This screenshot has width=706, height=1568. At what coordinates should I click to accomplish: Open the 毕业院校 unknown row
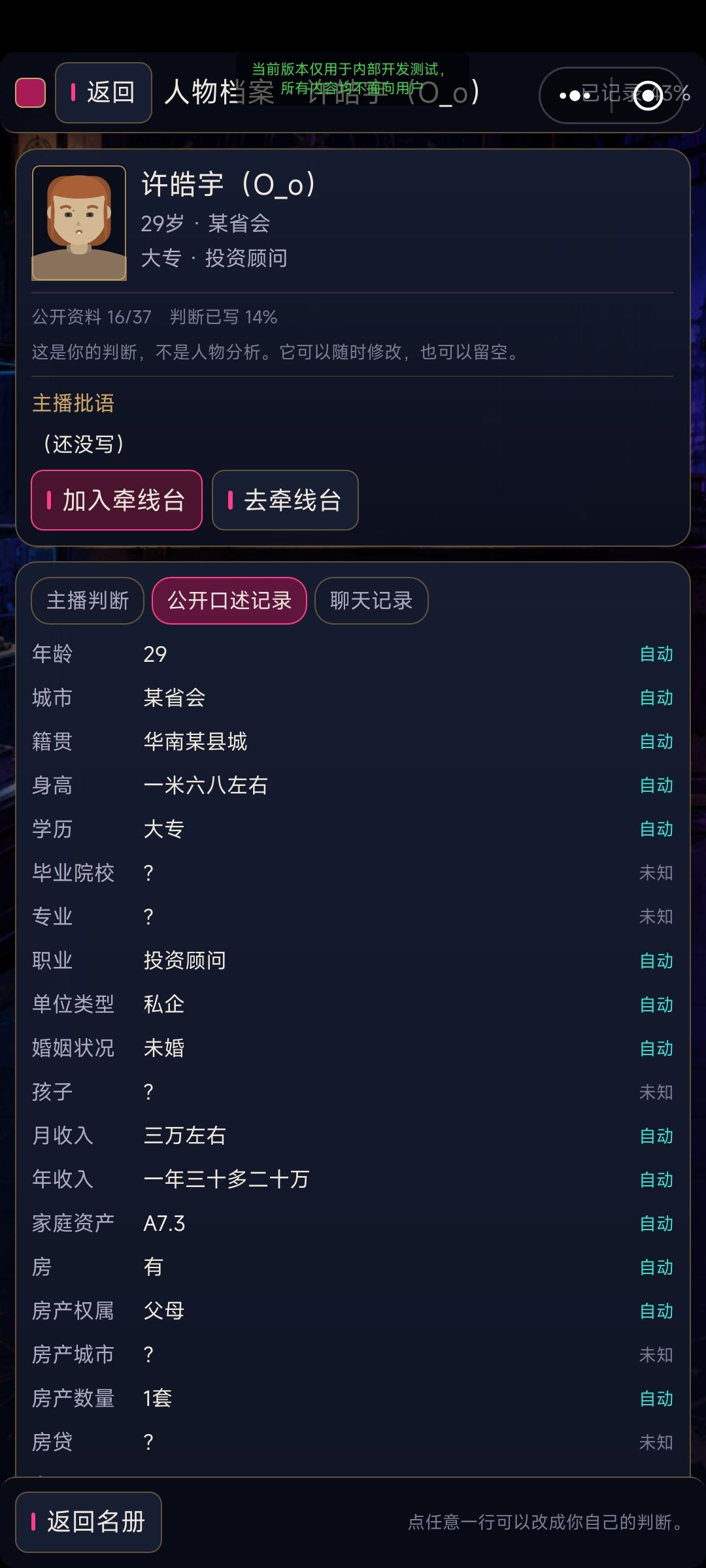(353, 873)
